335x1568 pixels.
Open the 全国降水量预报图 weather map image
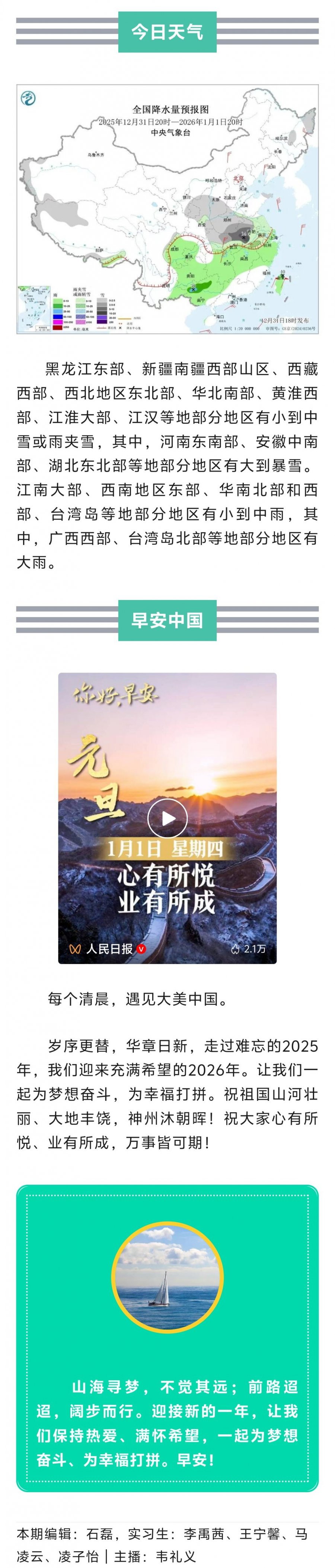click(x=167, y=209)
